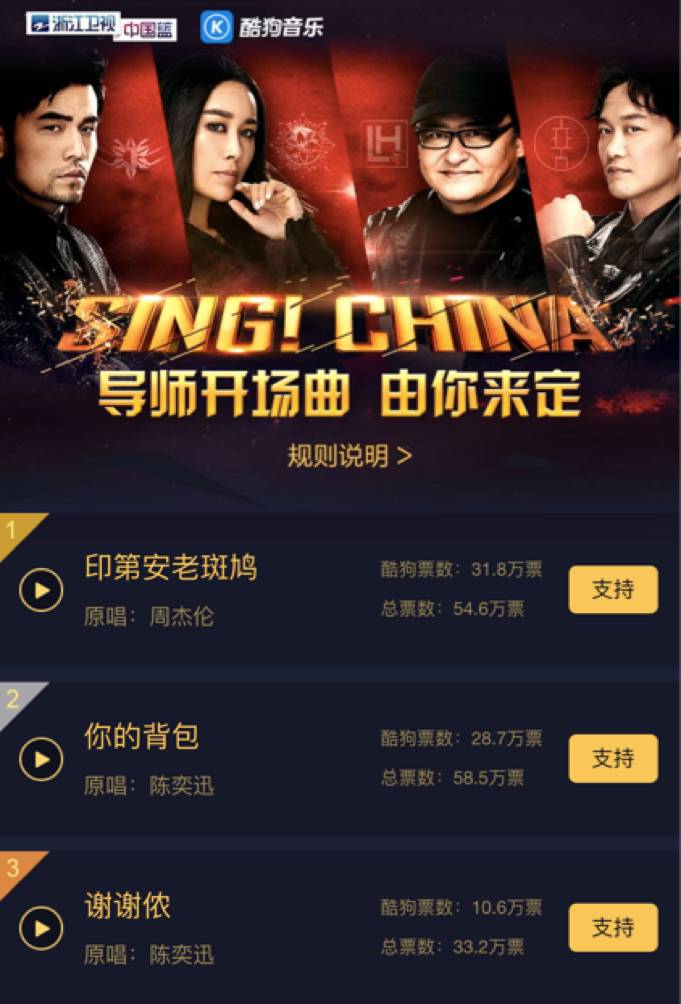Vote 支持 for 印第安老斑鸠
The width and height of the screenshot is (681, 1004).
(613, 590)
